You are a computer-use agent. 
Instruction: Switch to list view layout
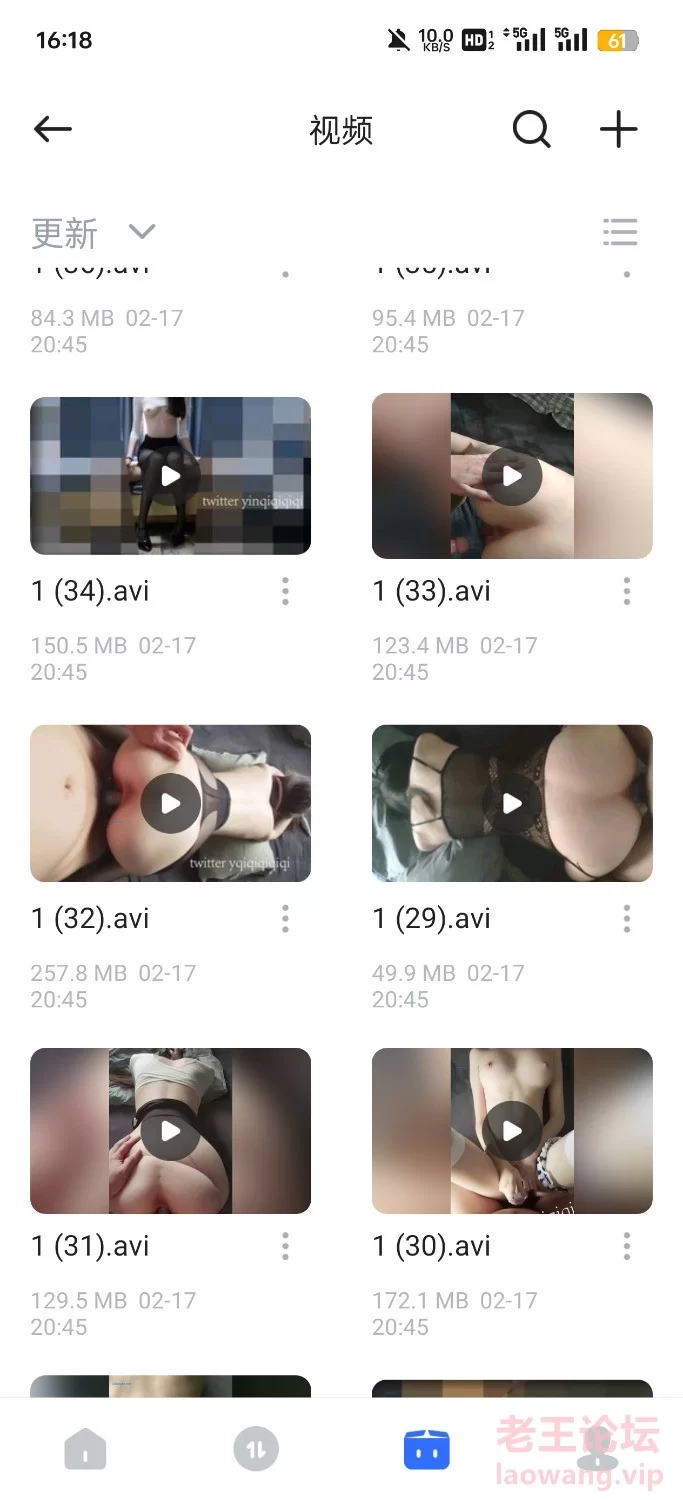coord(620,232)
